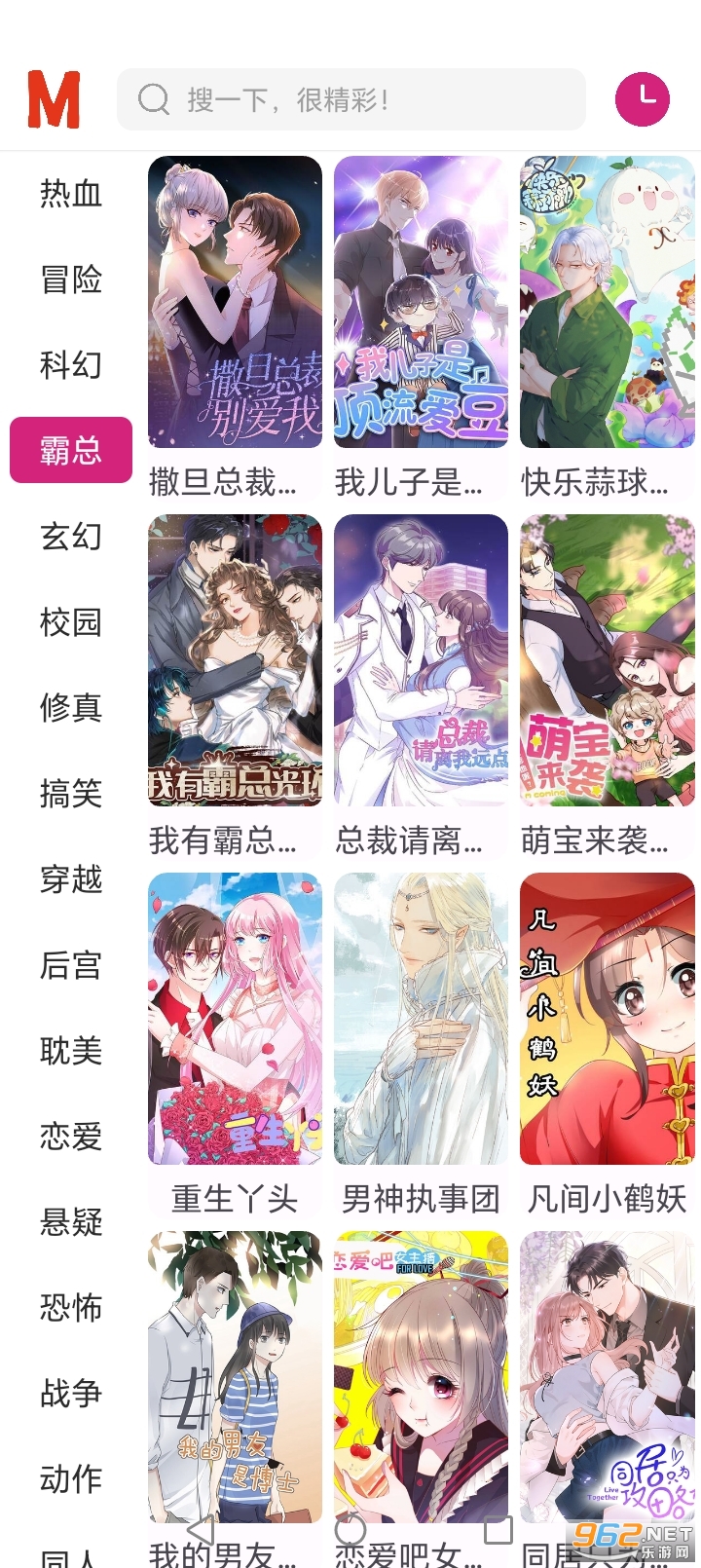
Task: Go to the 校园 category
Action: 71,622
